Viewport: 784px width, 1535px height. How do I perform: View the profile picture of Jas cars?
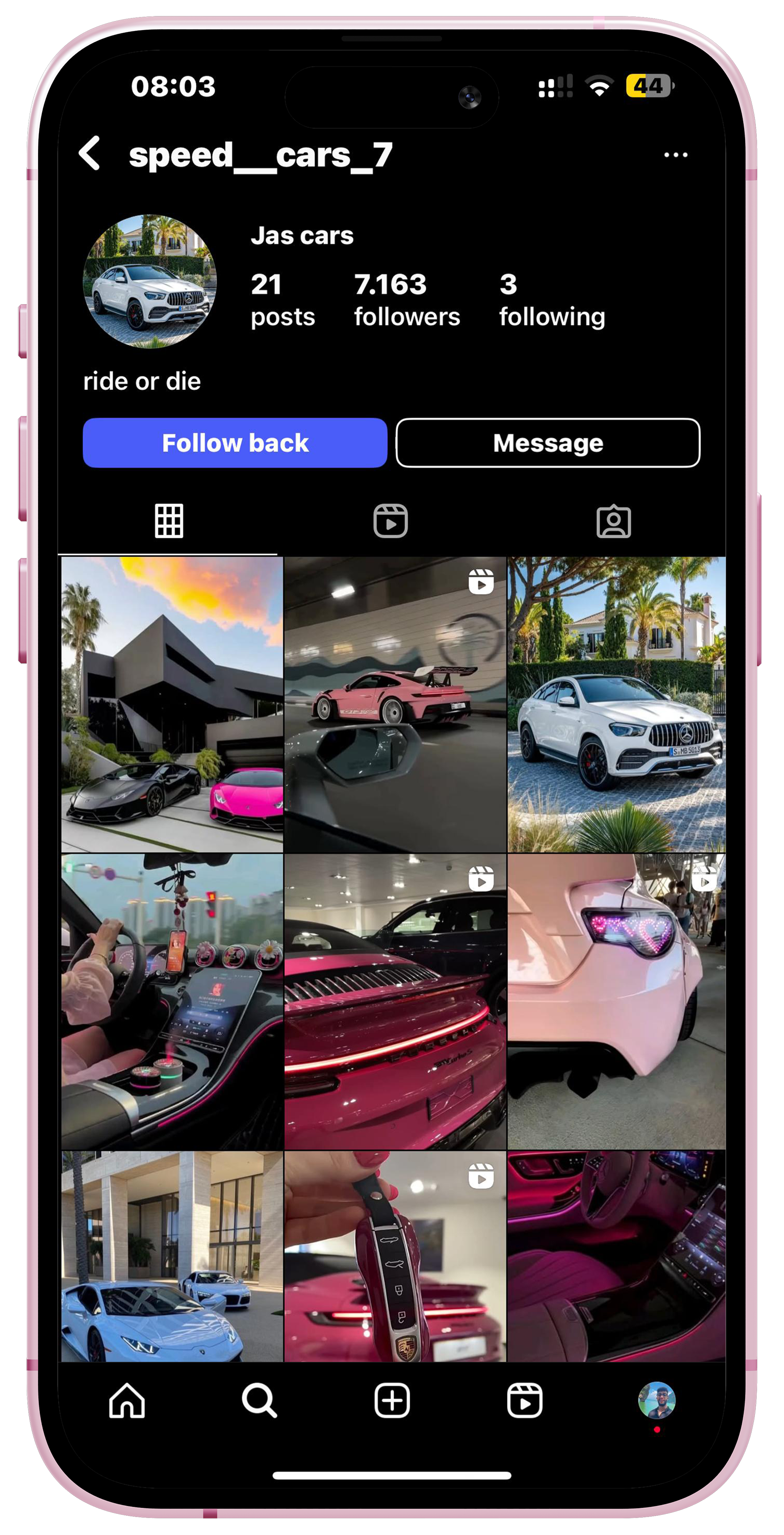point(150,281)
